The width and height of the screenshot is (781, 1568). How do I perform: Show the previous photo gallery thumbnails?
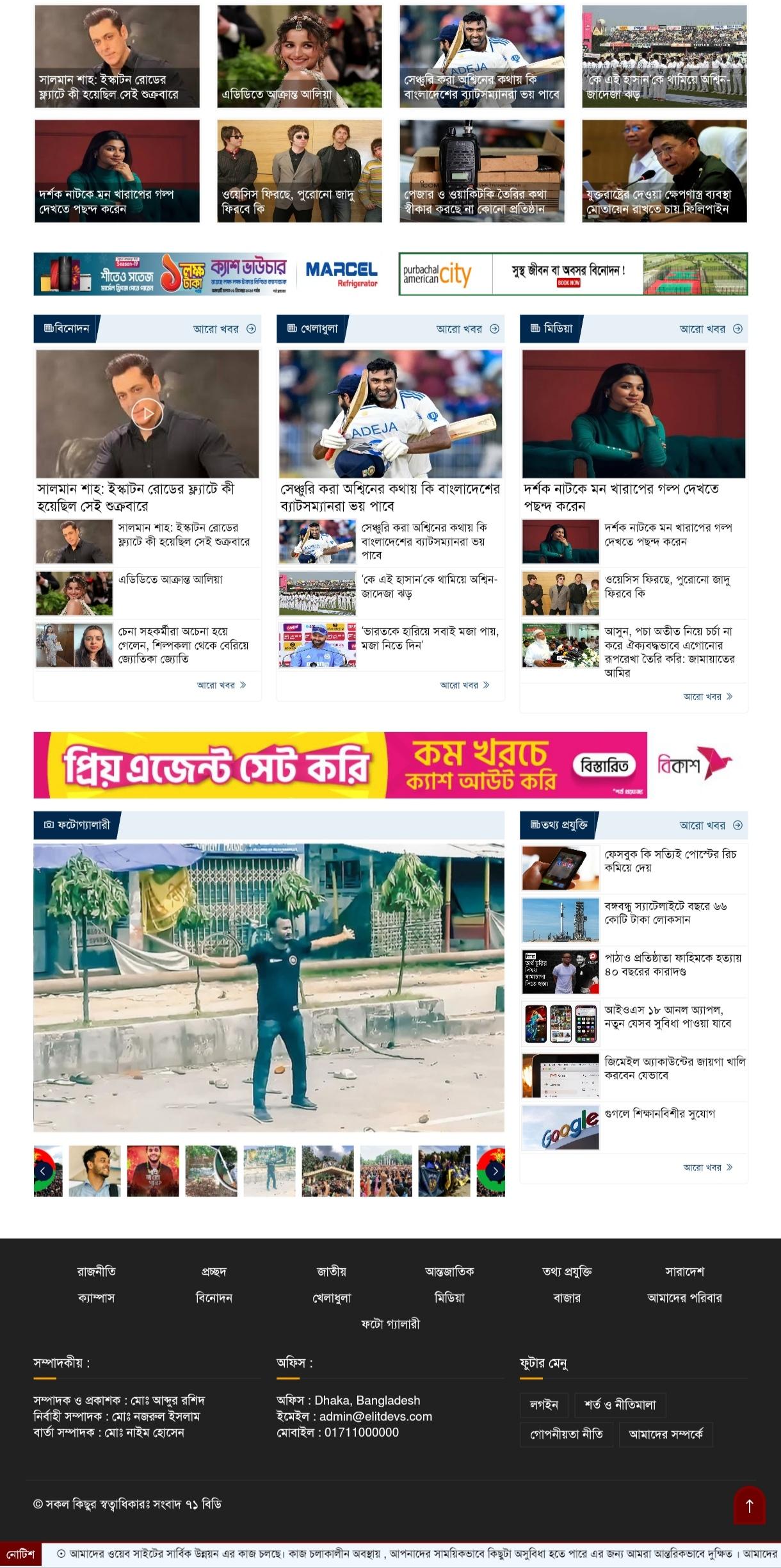[43, 1172]
